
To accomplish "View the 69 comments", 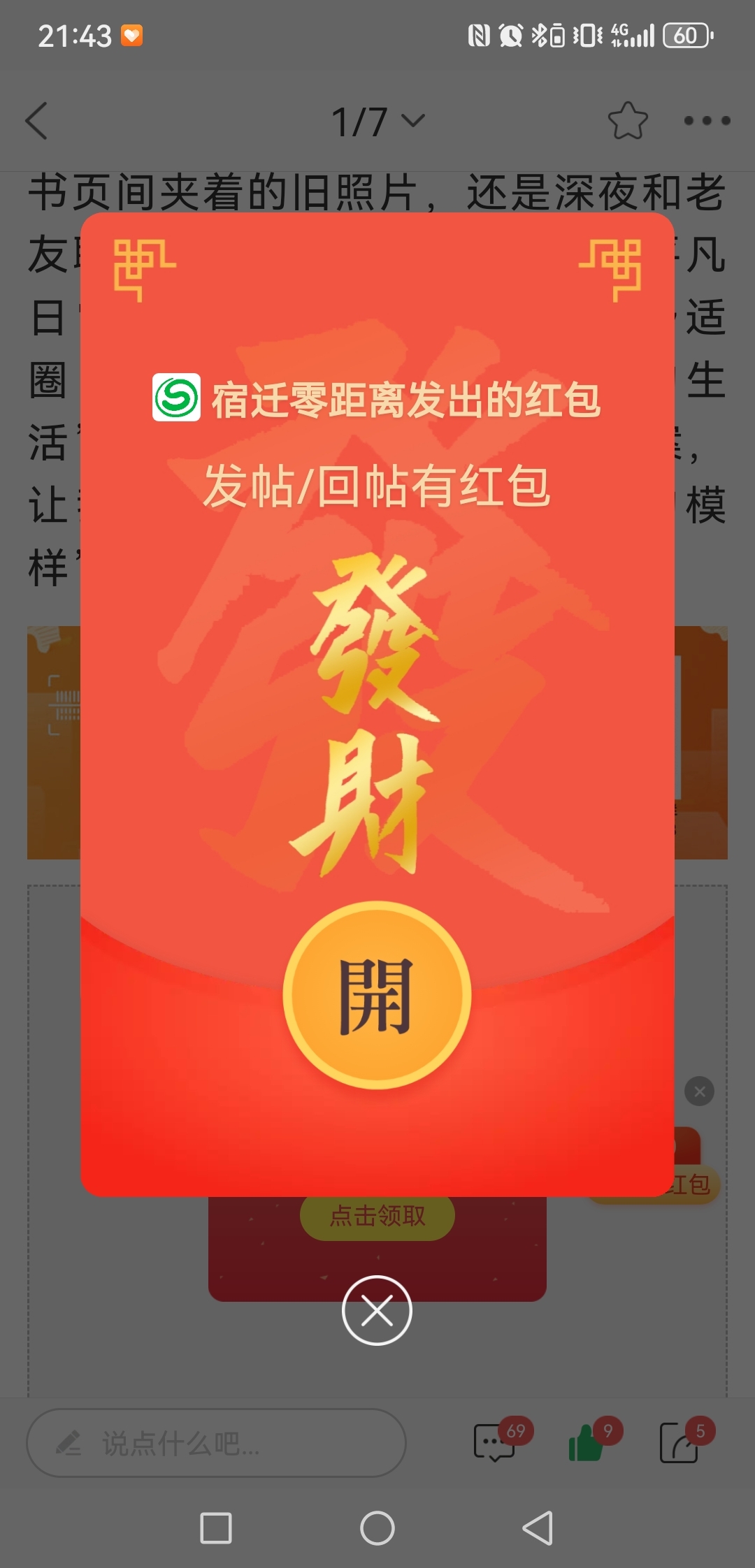I will (x=494, y=1442).
